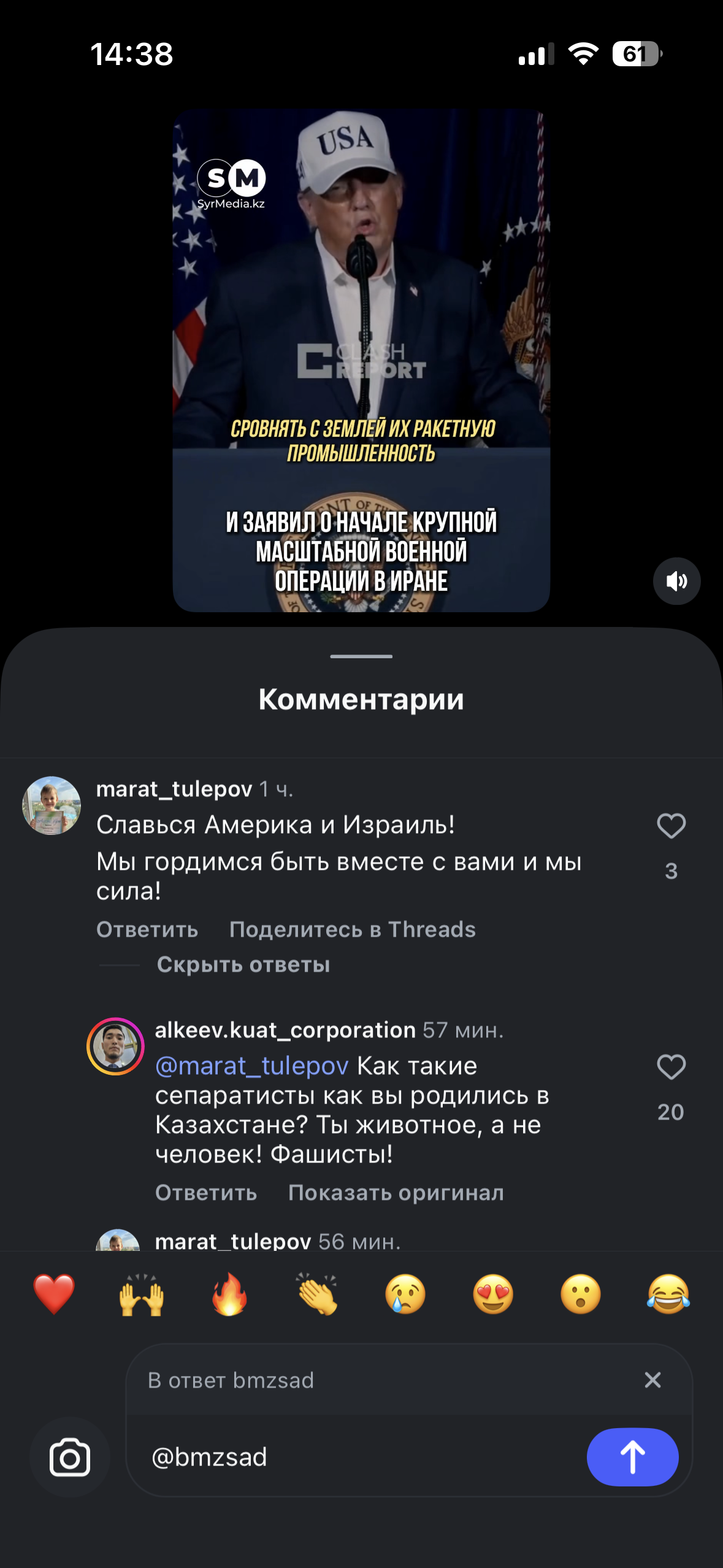Like alkeev.kuat_corporation's reply

[671, 1067]
